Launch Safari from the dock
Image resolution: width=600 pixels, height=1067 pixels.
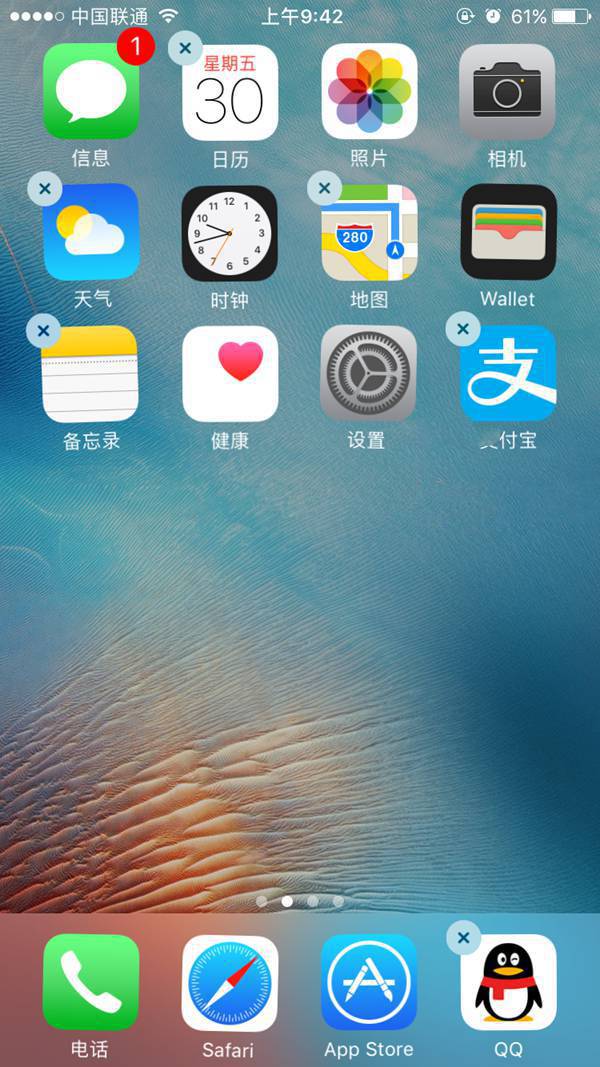[x=230, y=982]
